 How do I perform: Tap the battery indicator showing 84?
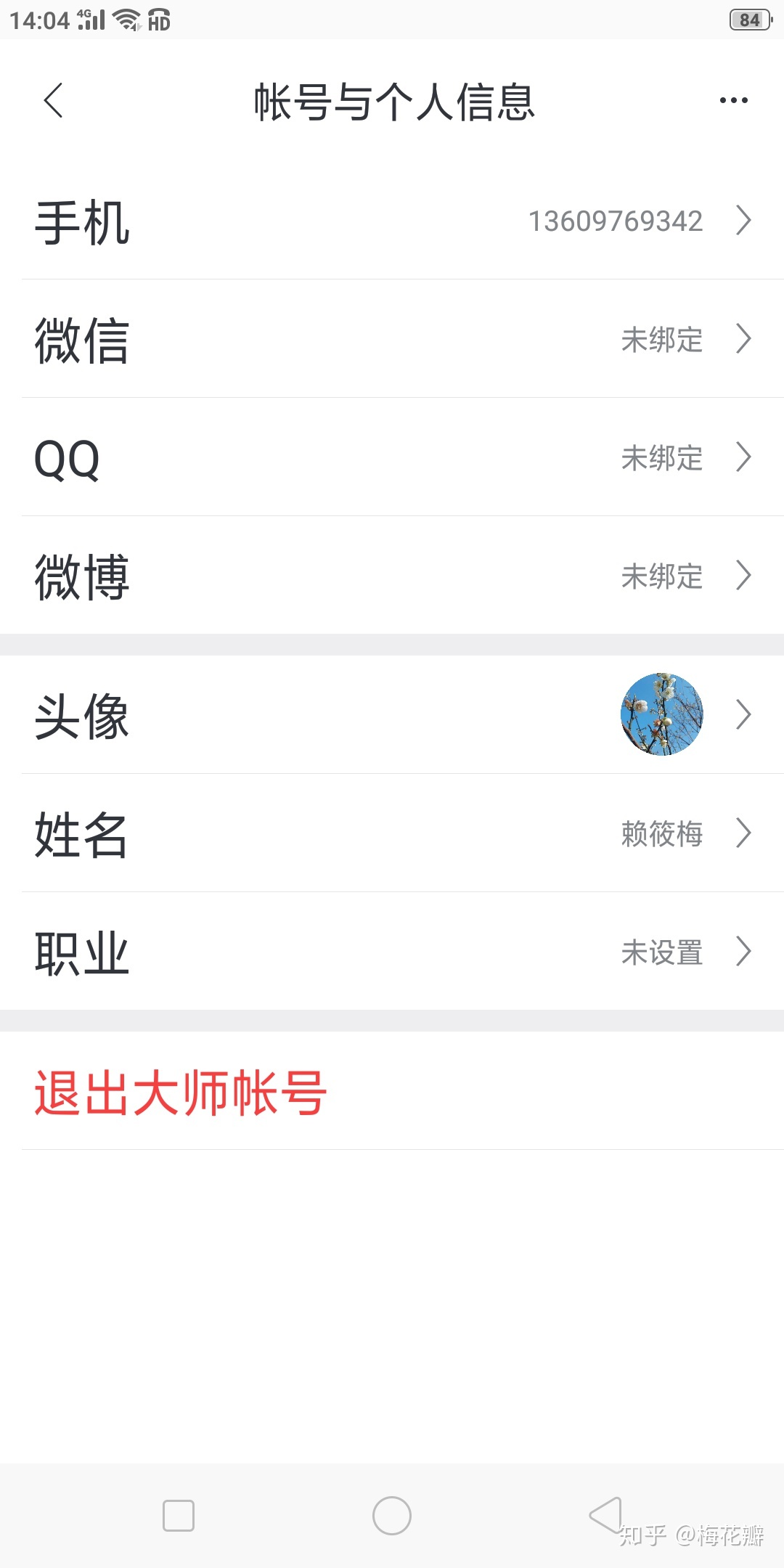tap(748, 20)
